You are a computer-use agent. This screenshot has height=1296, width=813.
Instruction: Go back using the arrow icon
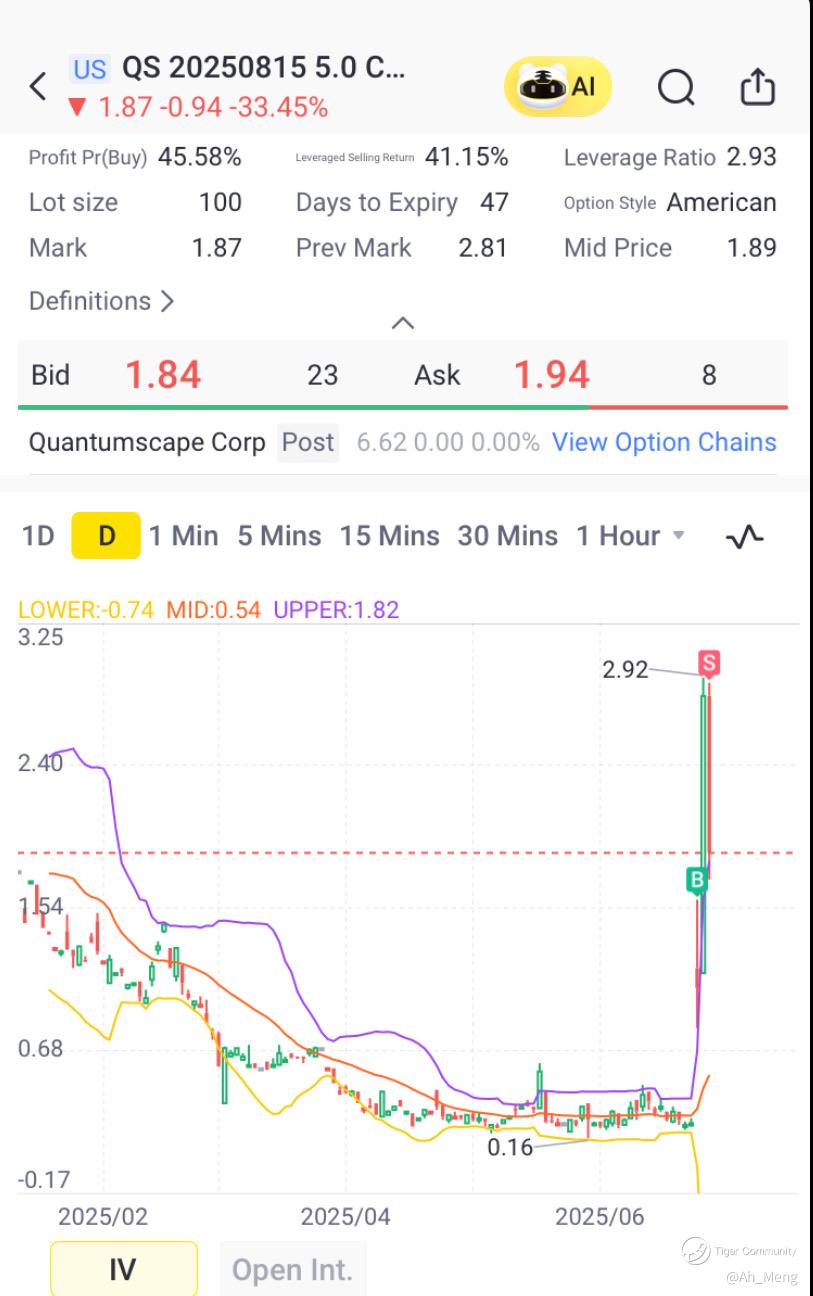coord(38,87)
